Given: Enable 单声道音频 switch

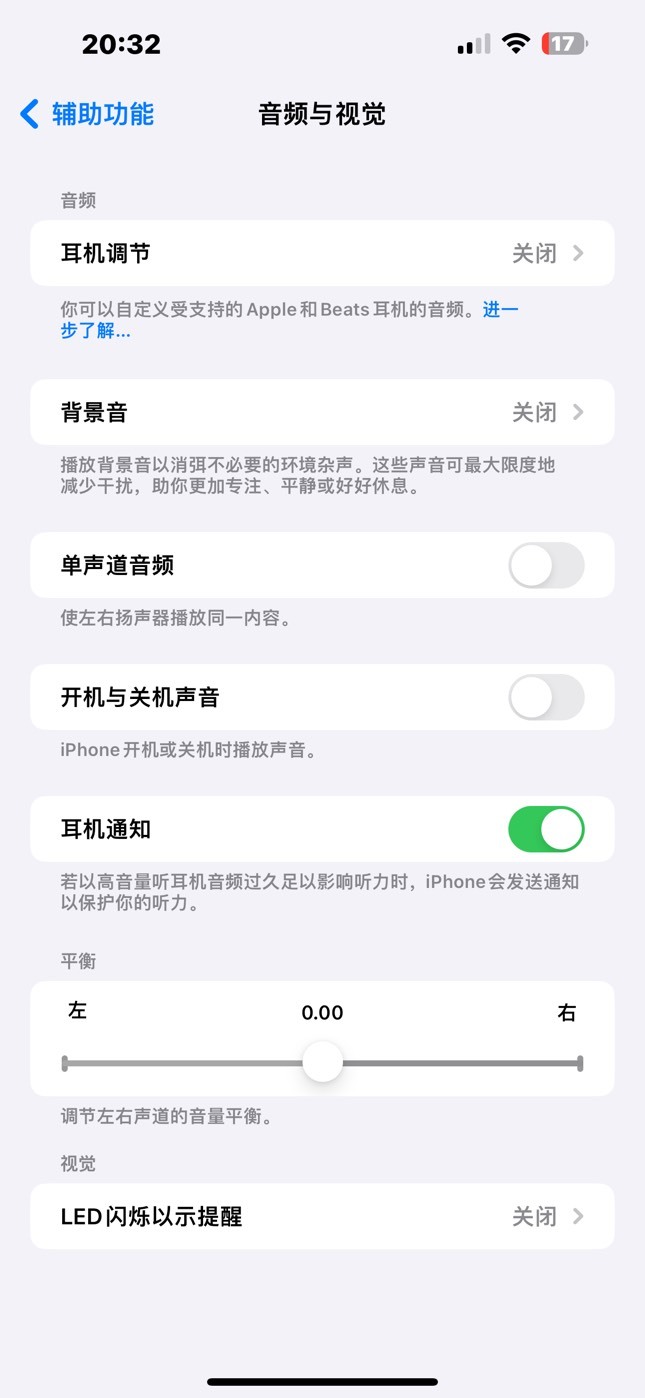Looking at the screenshot, I should pos(546,565).
